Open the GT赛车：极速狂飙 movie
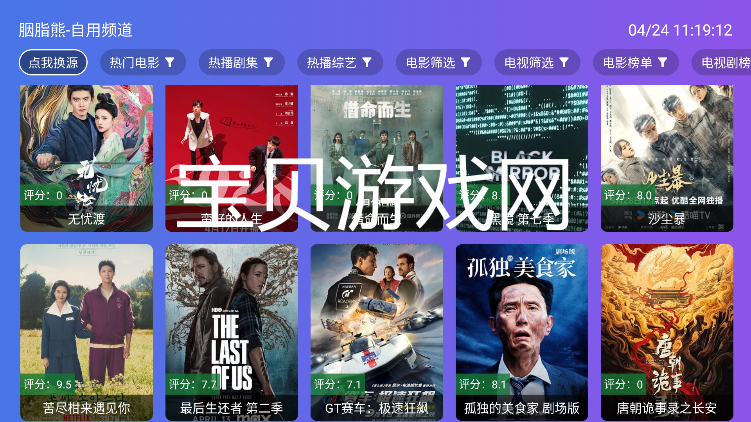751x422 pixels. [377, 332]
